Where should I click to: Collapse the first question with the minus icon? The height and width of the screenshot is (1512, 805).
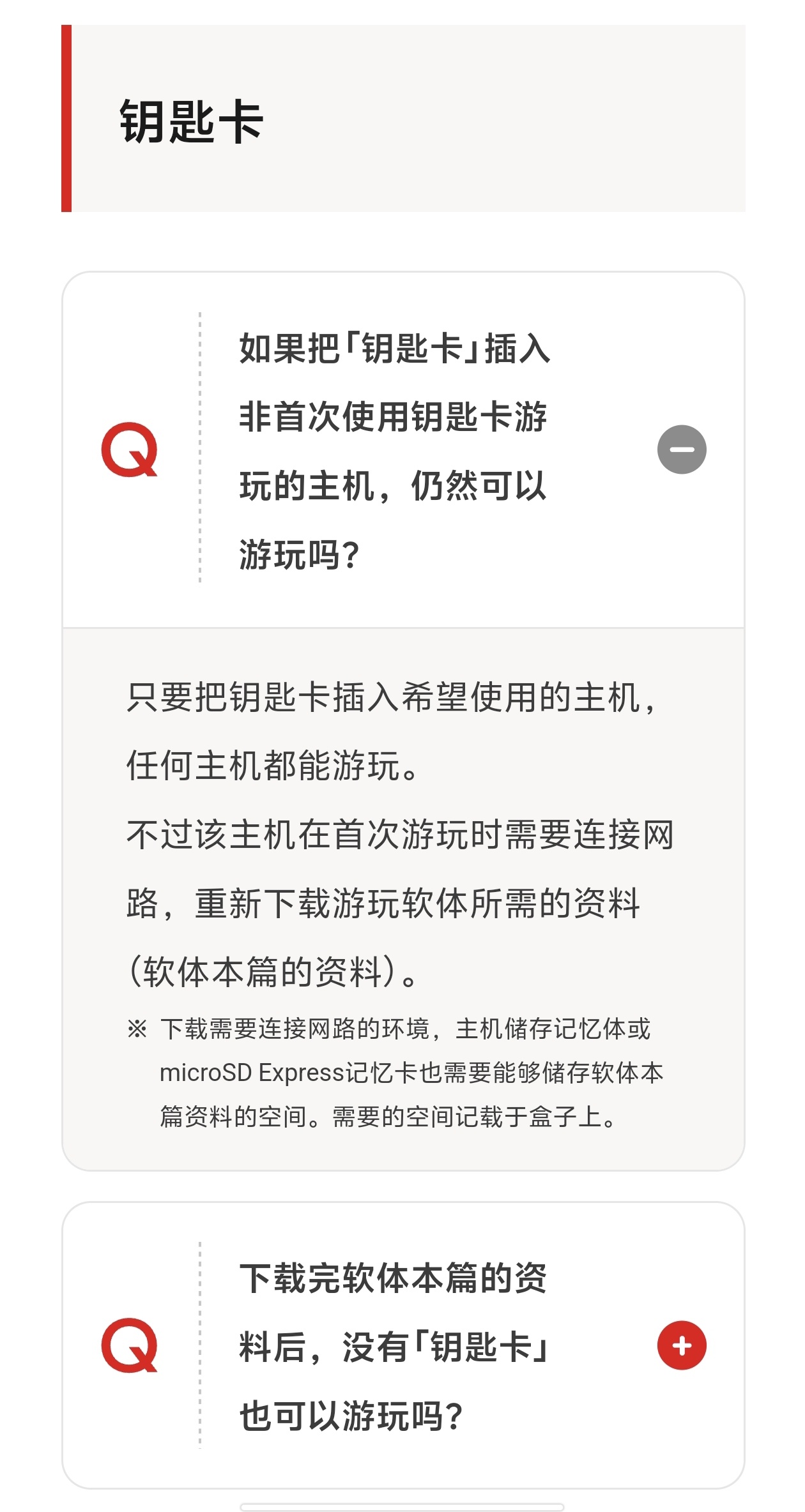pos(682,450)
